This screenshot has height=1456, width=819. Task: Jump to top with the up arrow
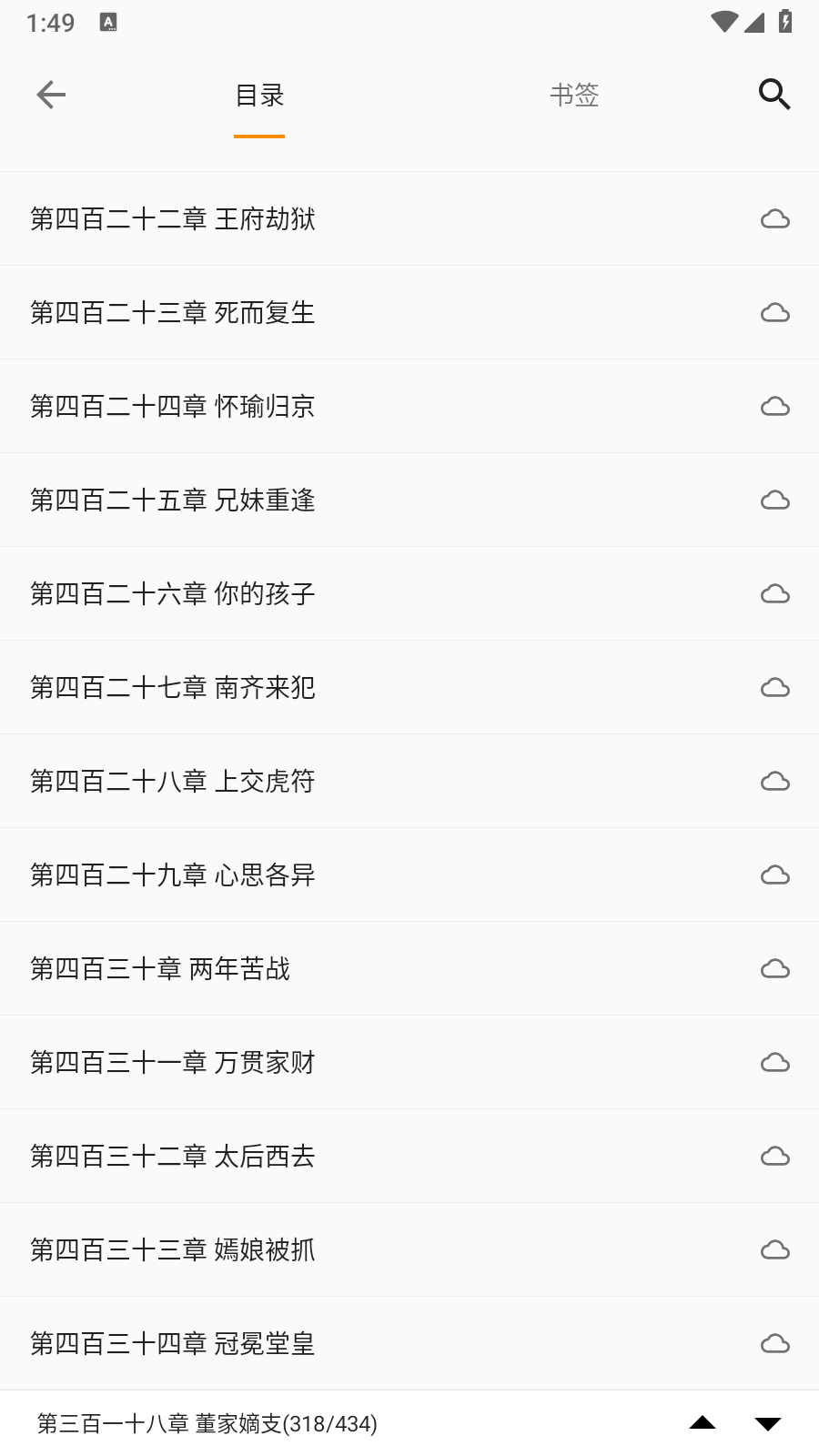pyautogui.click(x=703, y=1423)
